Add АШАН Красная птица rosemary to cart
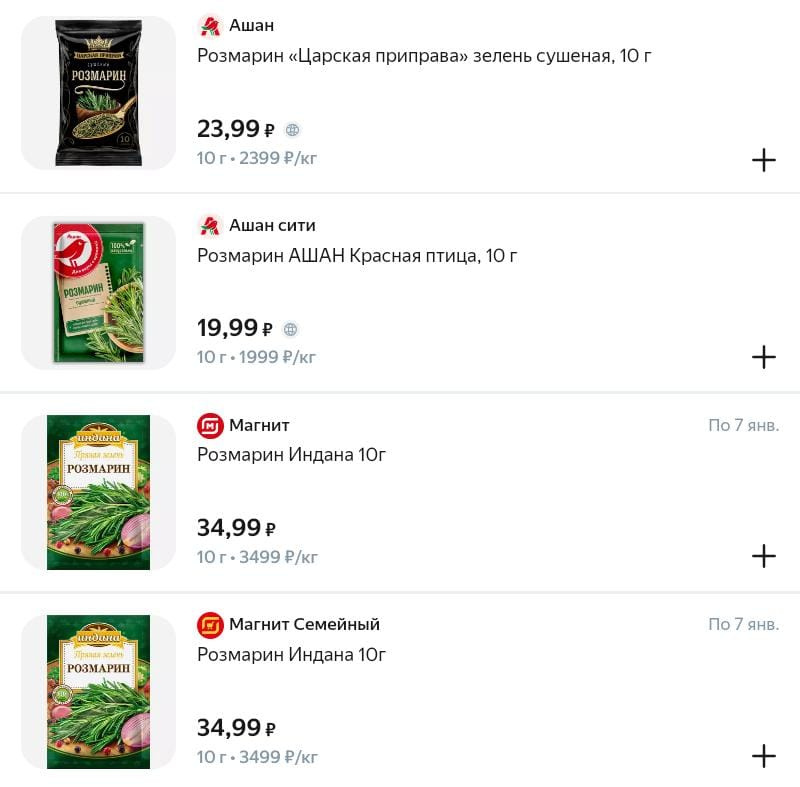 pyautogui.click(x=763, y=357)
